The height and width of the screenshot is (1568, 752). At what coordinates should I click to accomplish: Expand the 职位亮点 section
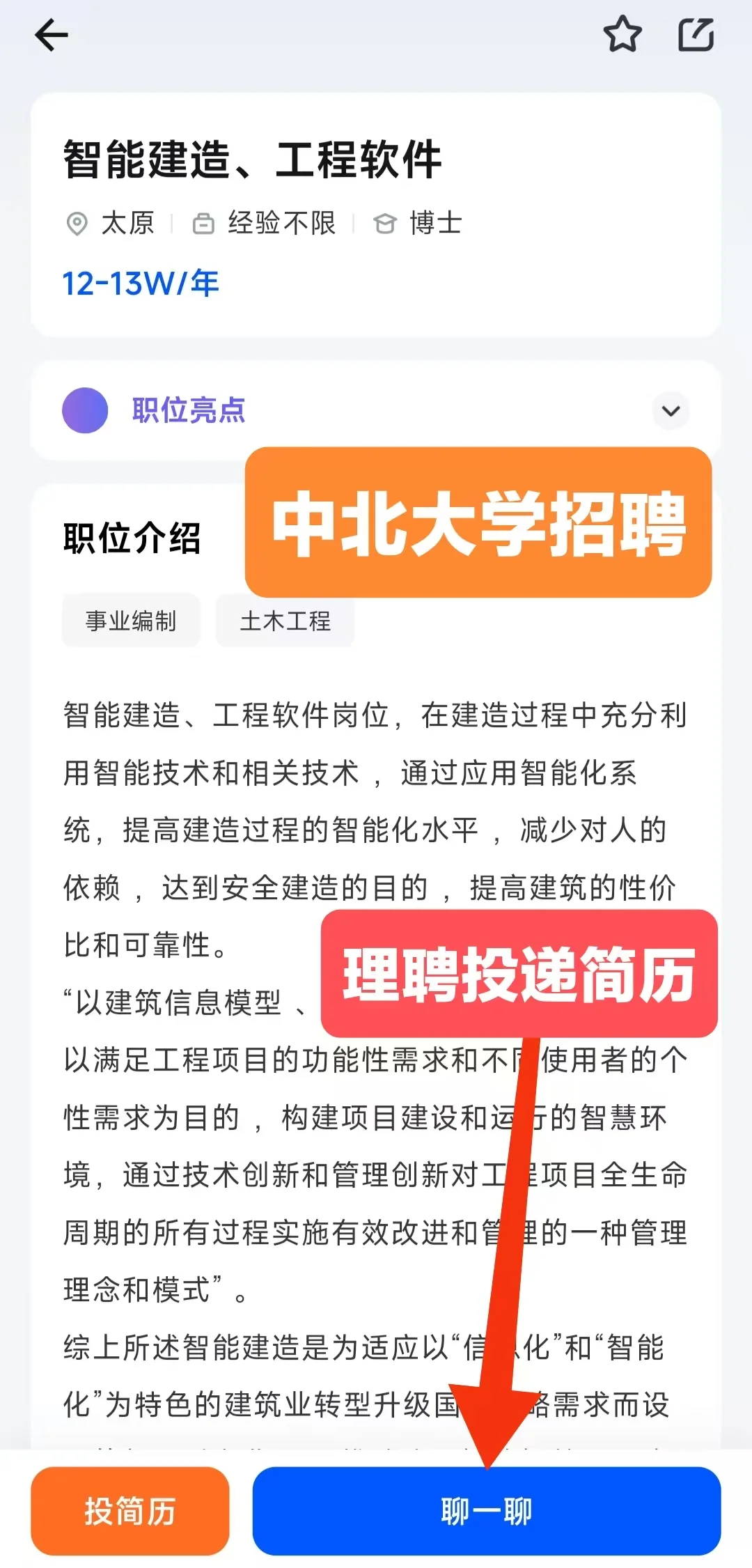click(671, 410)
